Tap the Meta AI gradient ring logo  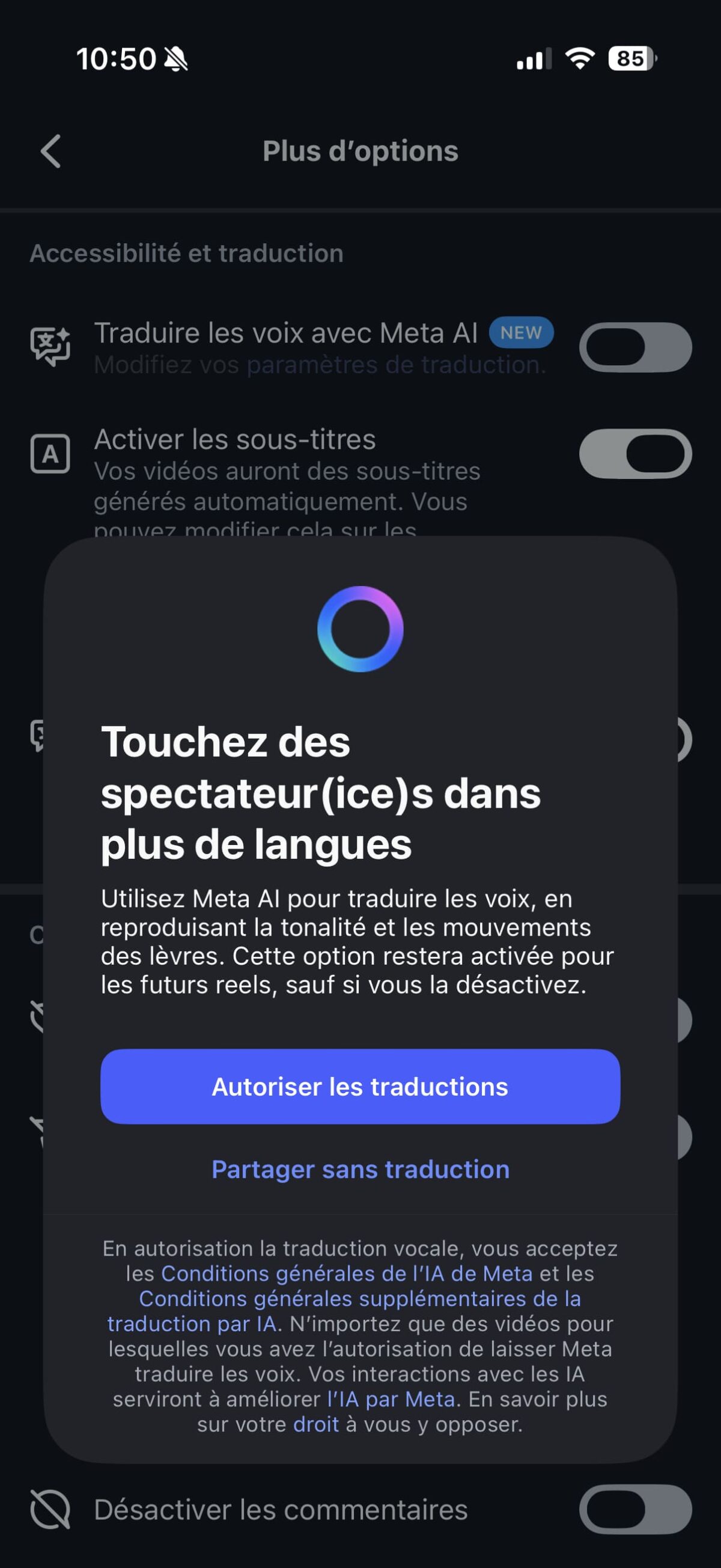(x=360, y=630)
